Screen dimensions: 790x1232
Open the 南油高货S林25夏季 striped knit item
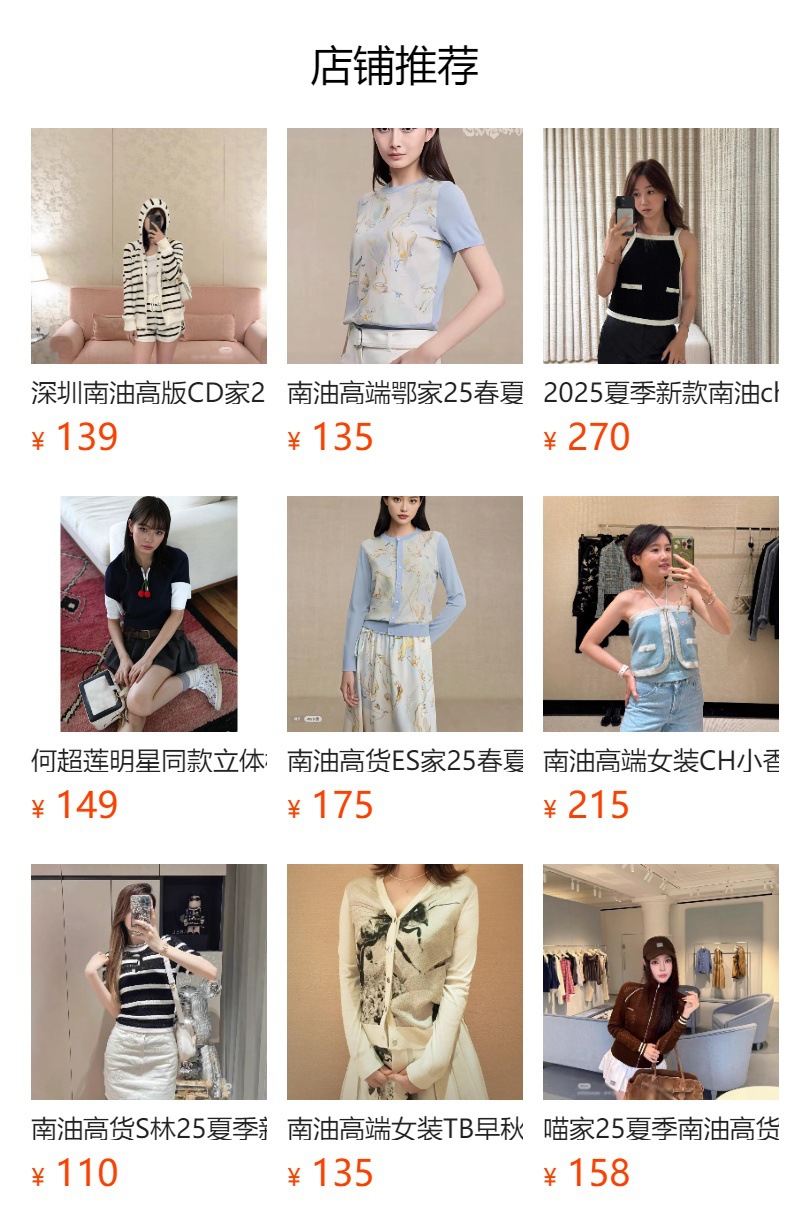pos(148,982)
